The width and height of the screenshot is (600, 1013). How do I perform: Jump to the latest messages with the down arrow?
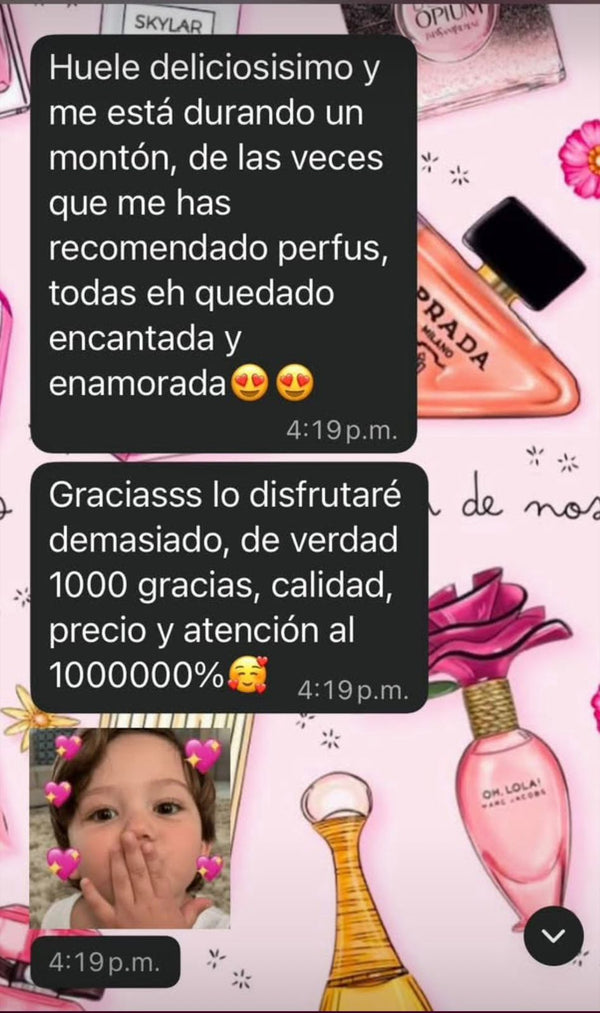pyautogui.click(x=553, y=936)
